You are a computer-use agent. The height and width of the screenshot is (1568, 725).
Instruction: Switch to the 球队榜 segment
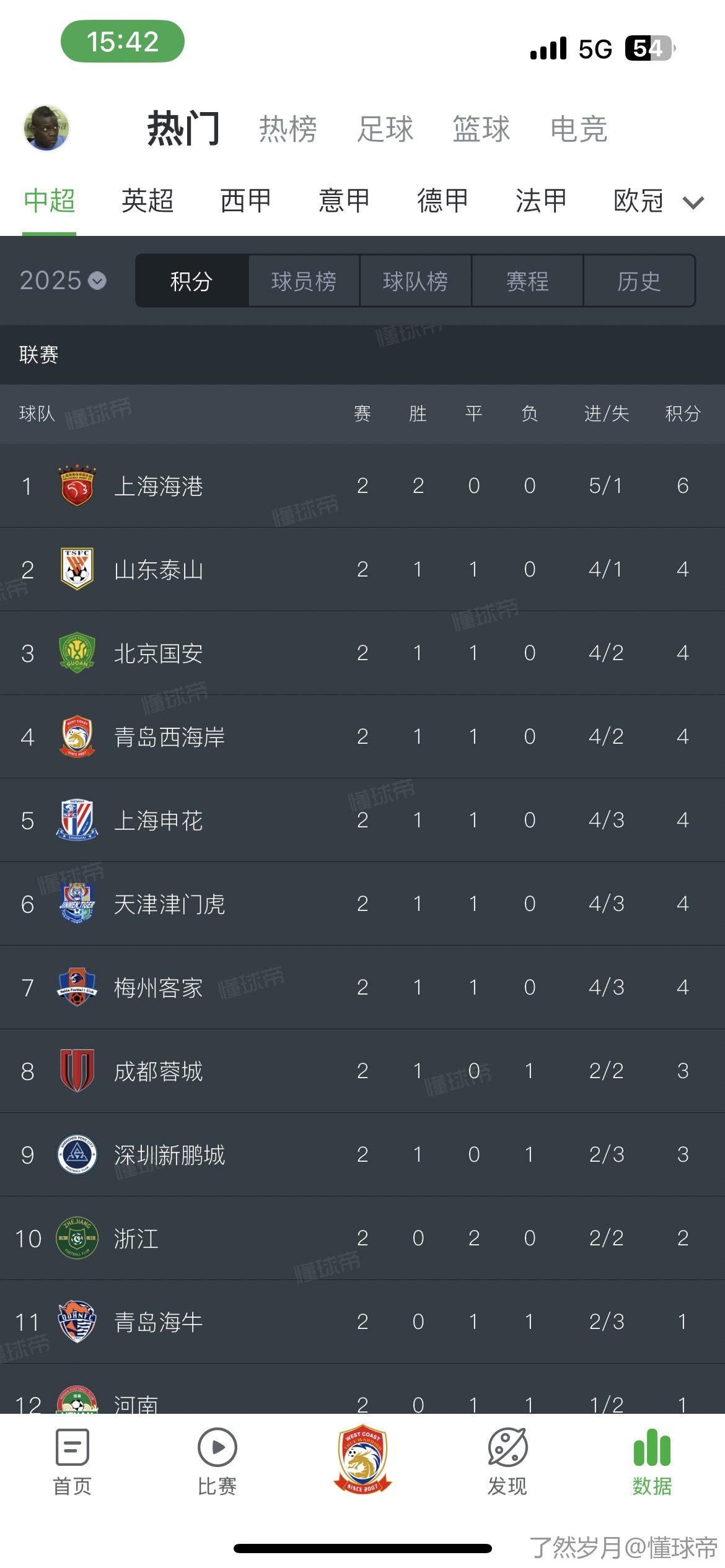[415, 281]
